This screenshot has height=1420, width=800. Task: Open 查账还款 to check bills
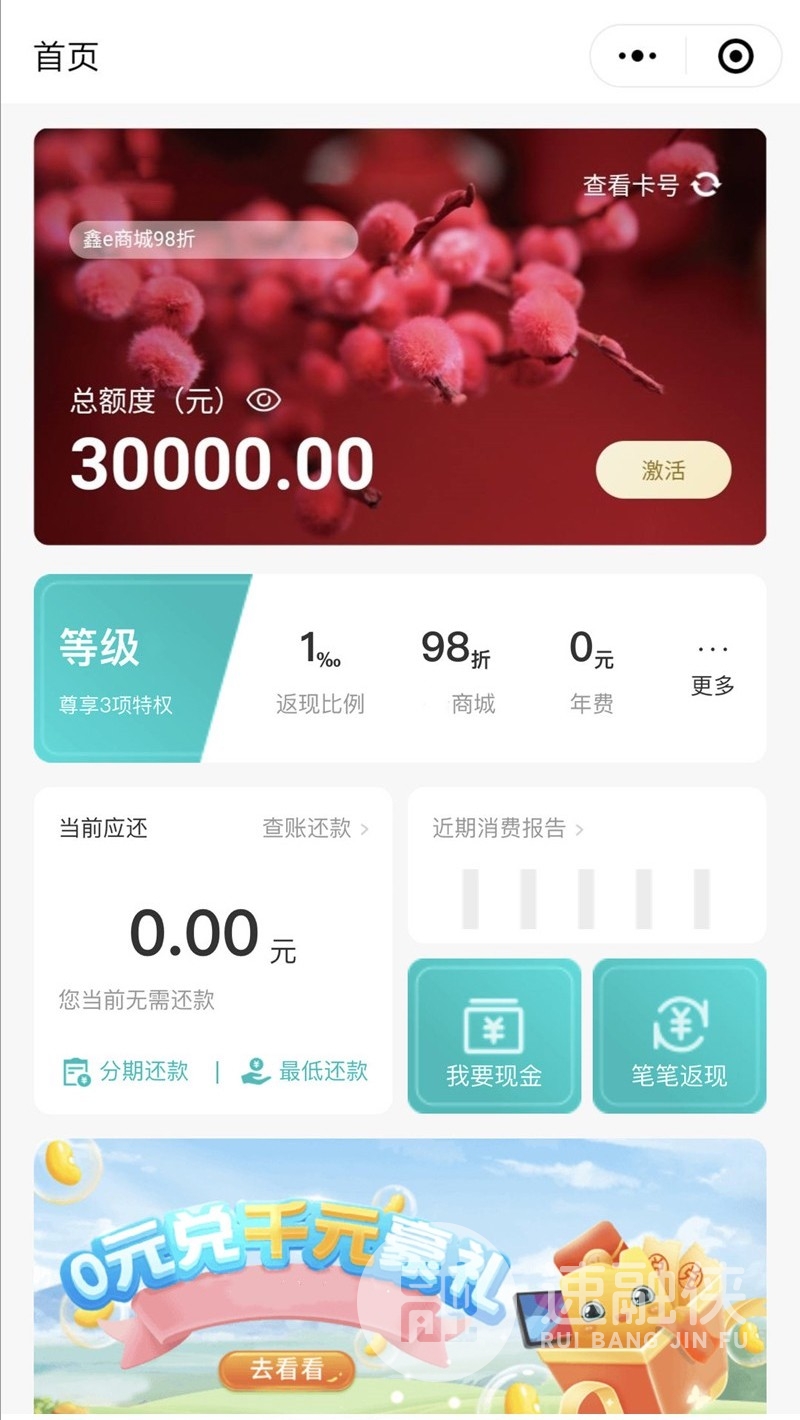(315, 828)
